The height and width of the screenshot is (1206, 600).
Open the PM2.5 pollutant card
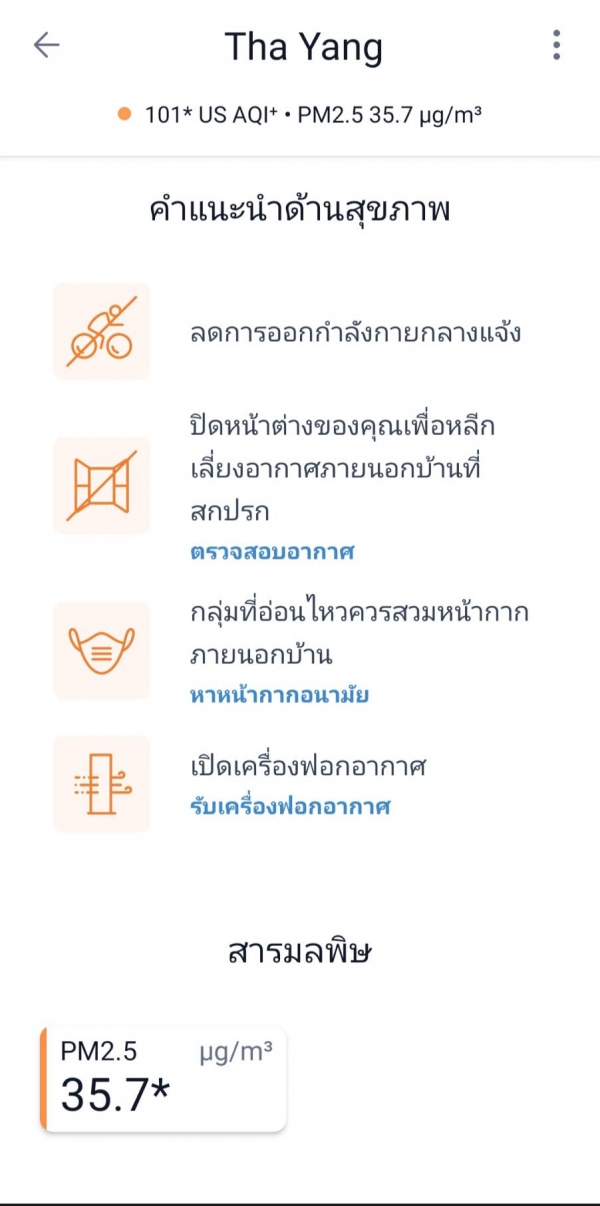coord(164,1078)
